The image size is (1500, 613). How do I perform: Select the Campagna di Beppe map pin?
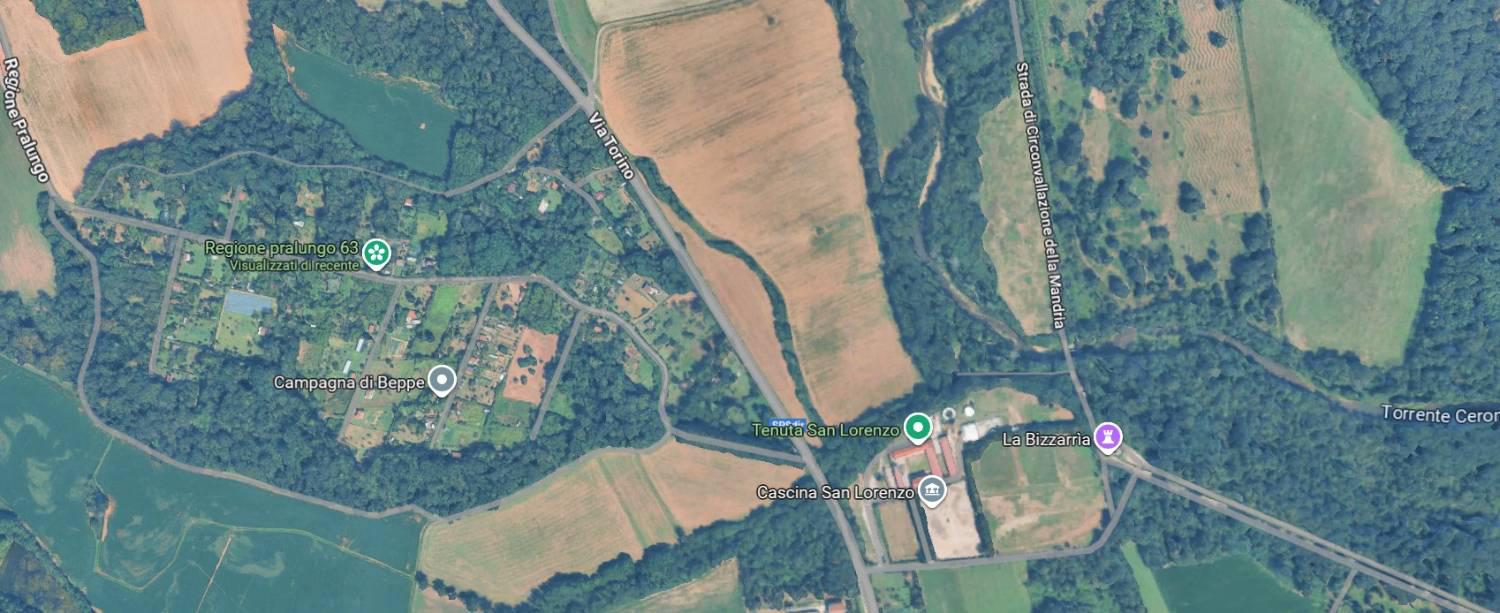[x=442, y=381]
